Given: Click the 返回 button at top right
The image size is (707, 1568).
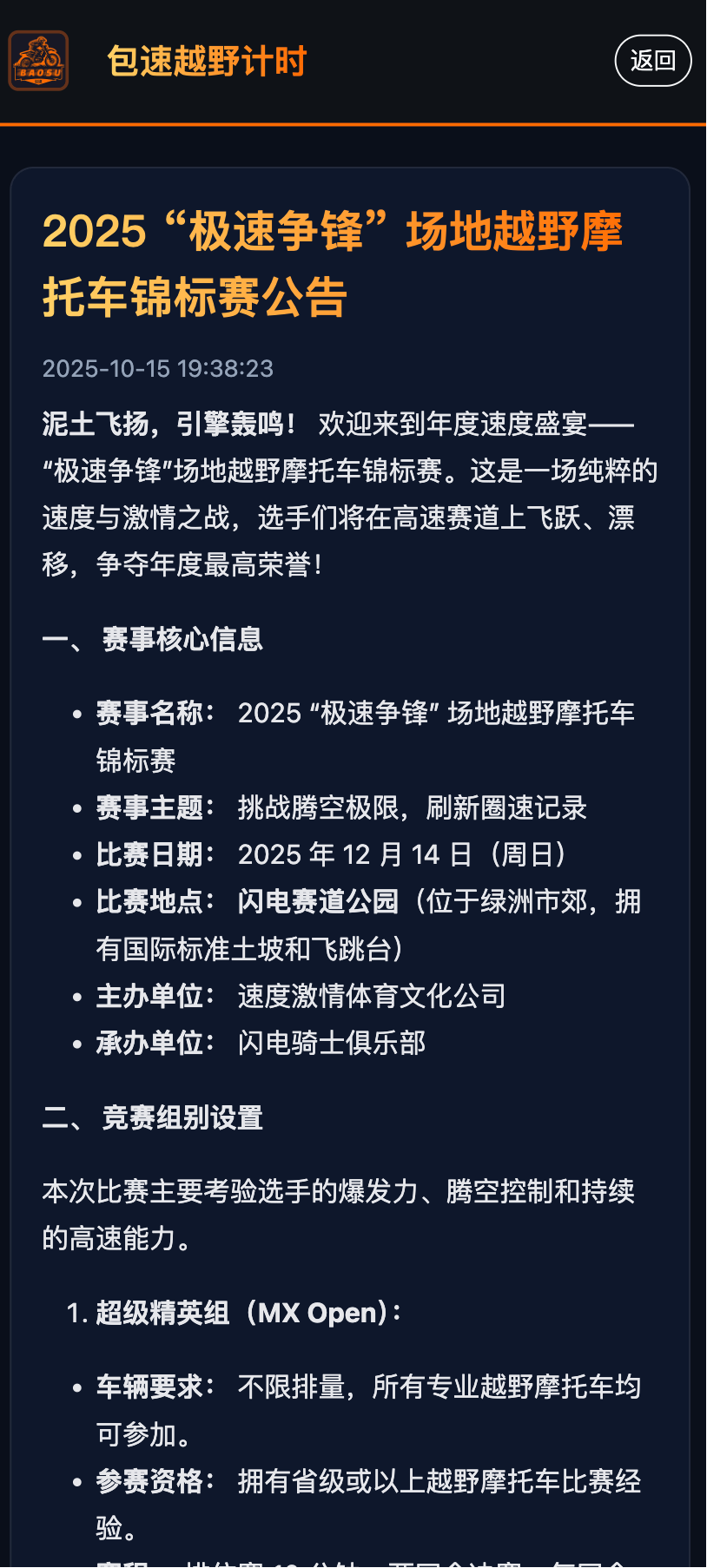Looking at the screenshot, I should 652,61.
